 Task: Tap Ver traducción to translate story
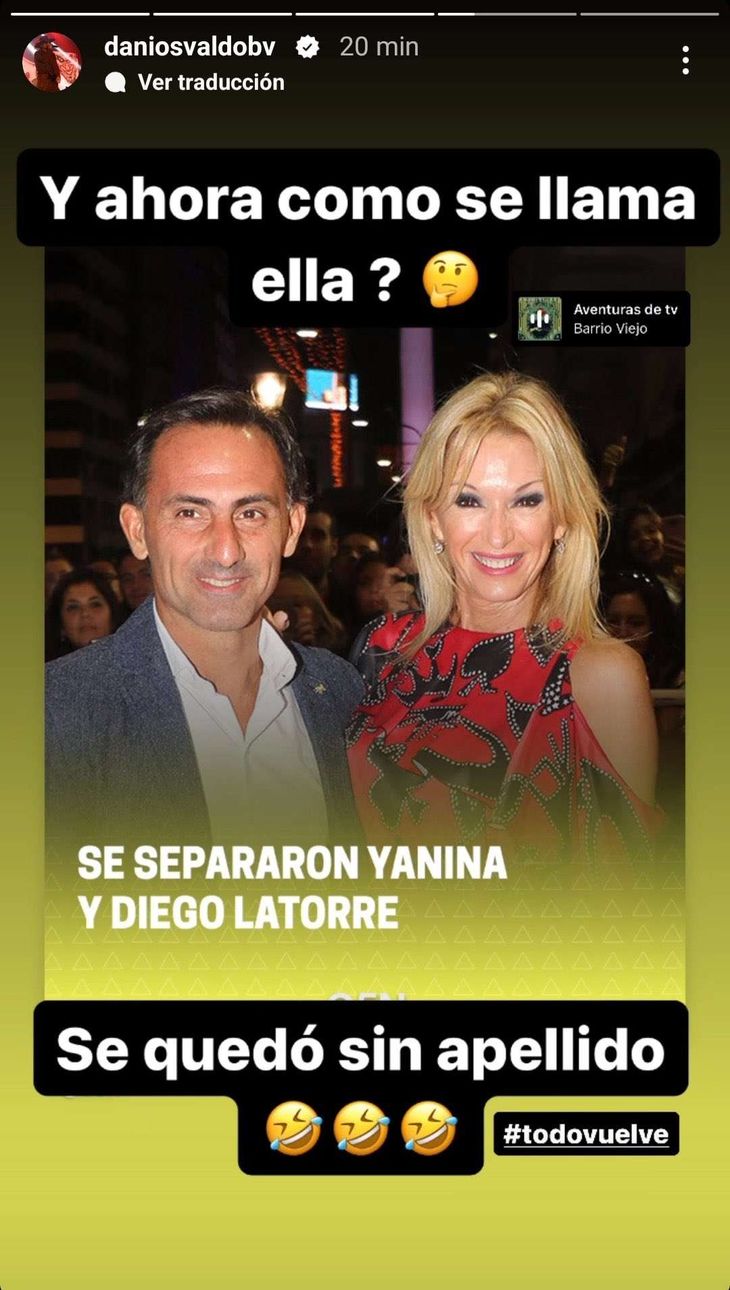point(210,82)
